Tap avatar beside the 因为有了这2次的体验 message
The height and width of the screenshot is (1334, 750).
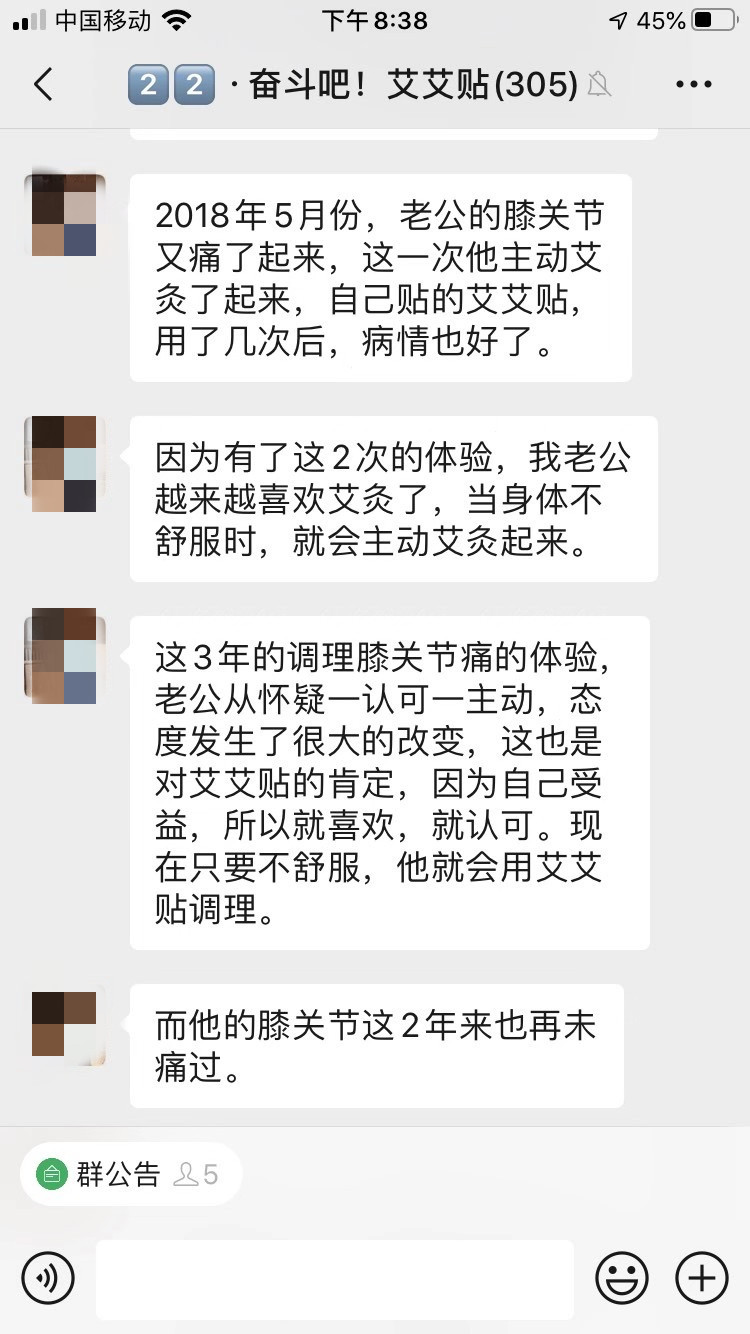pos(65,464)
